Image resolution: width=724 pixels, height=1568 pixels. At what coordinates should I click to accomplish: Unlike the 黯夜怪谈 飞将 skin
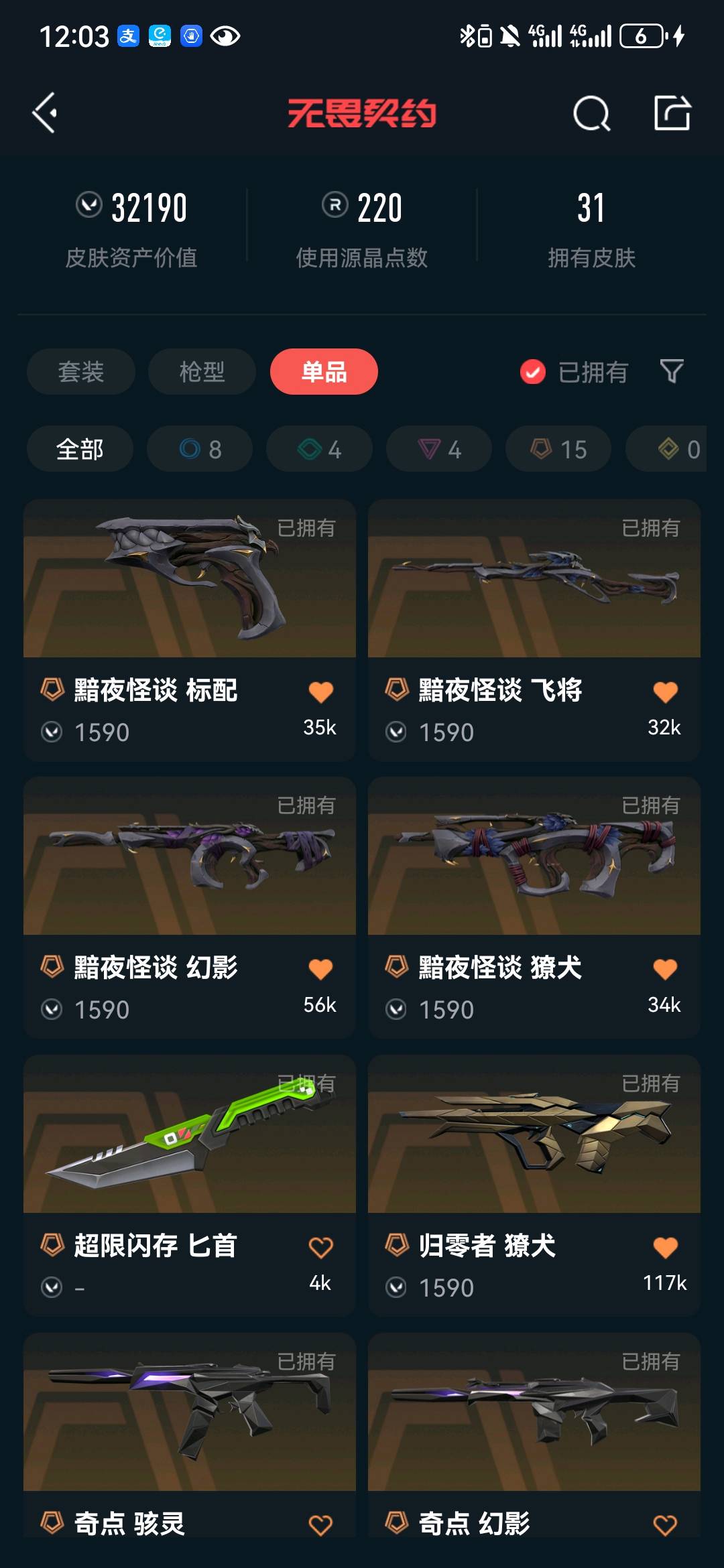point(665,692)
